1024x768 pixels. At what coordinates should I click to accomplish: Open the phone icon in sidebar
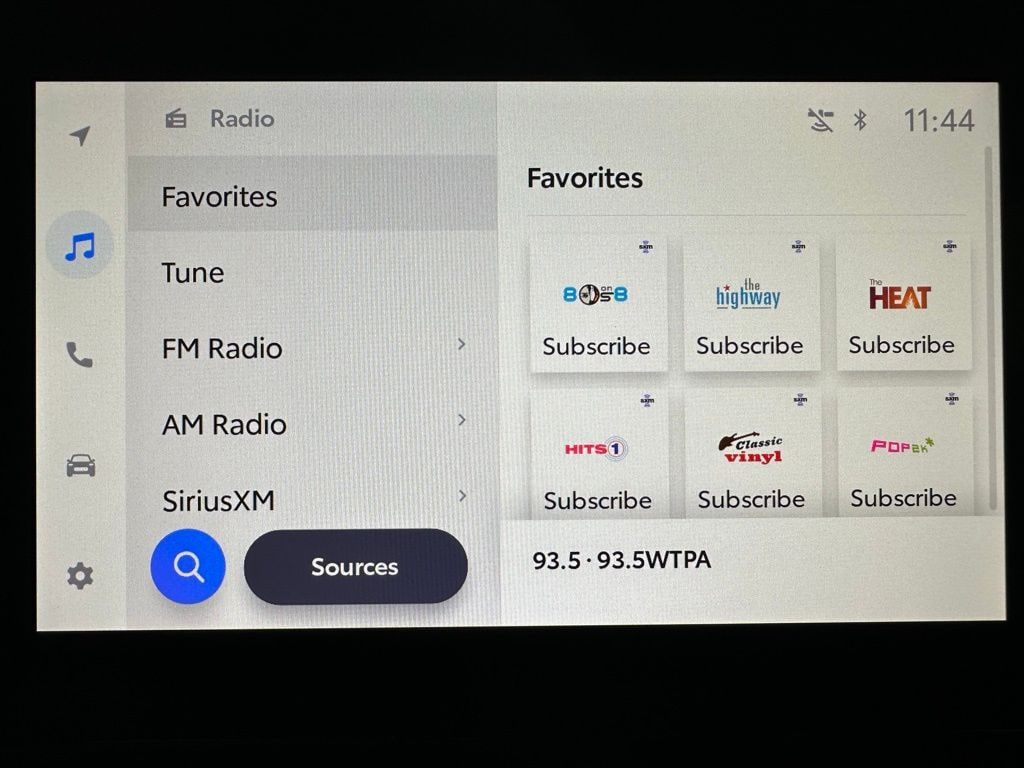coord(80,354)
